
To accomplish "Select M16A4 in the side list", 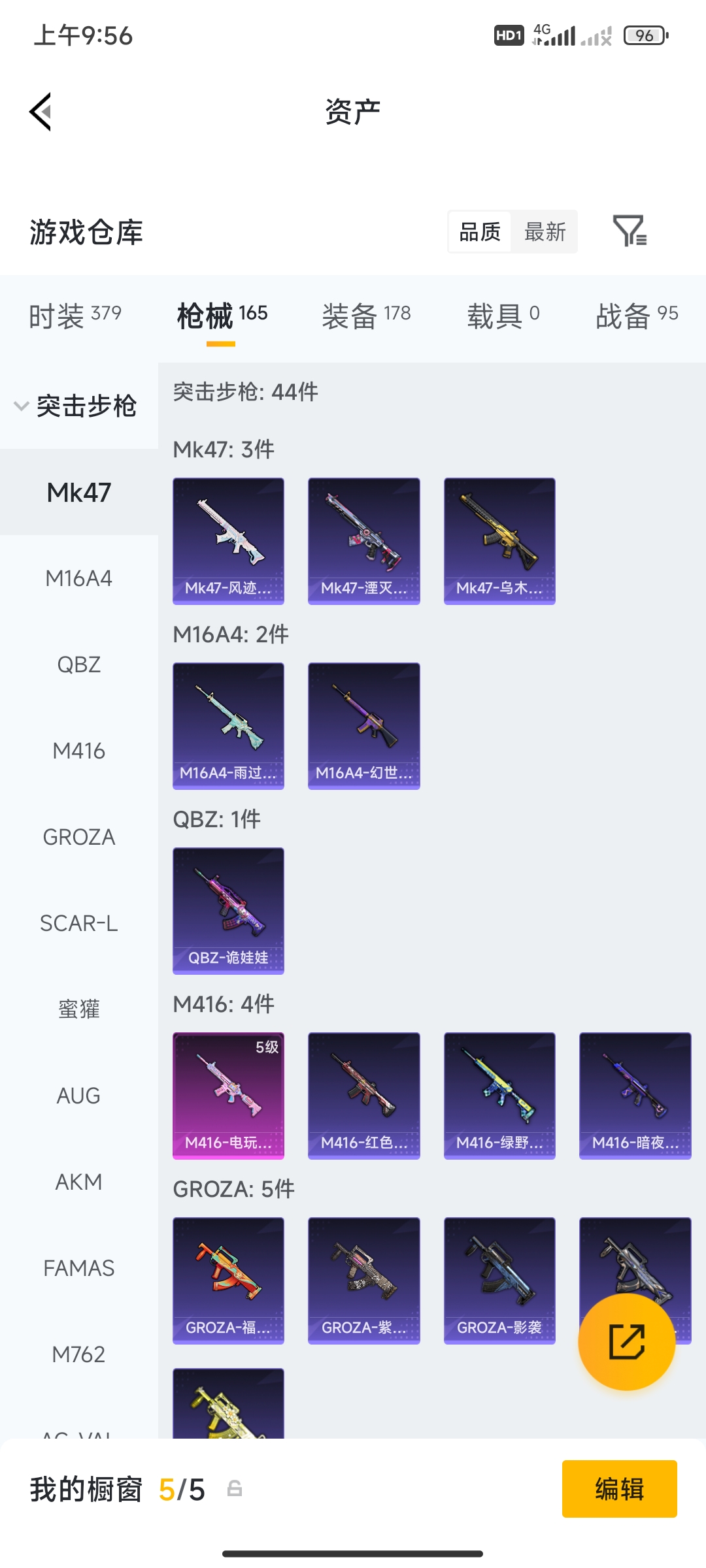I will 78,578.
